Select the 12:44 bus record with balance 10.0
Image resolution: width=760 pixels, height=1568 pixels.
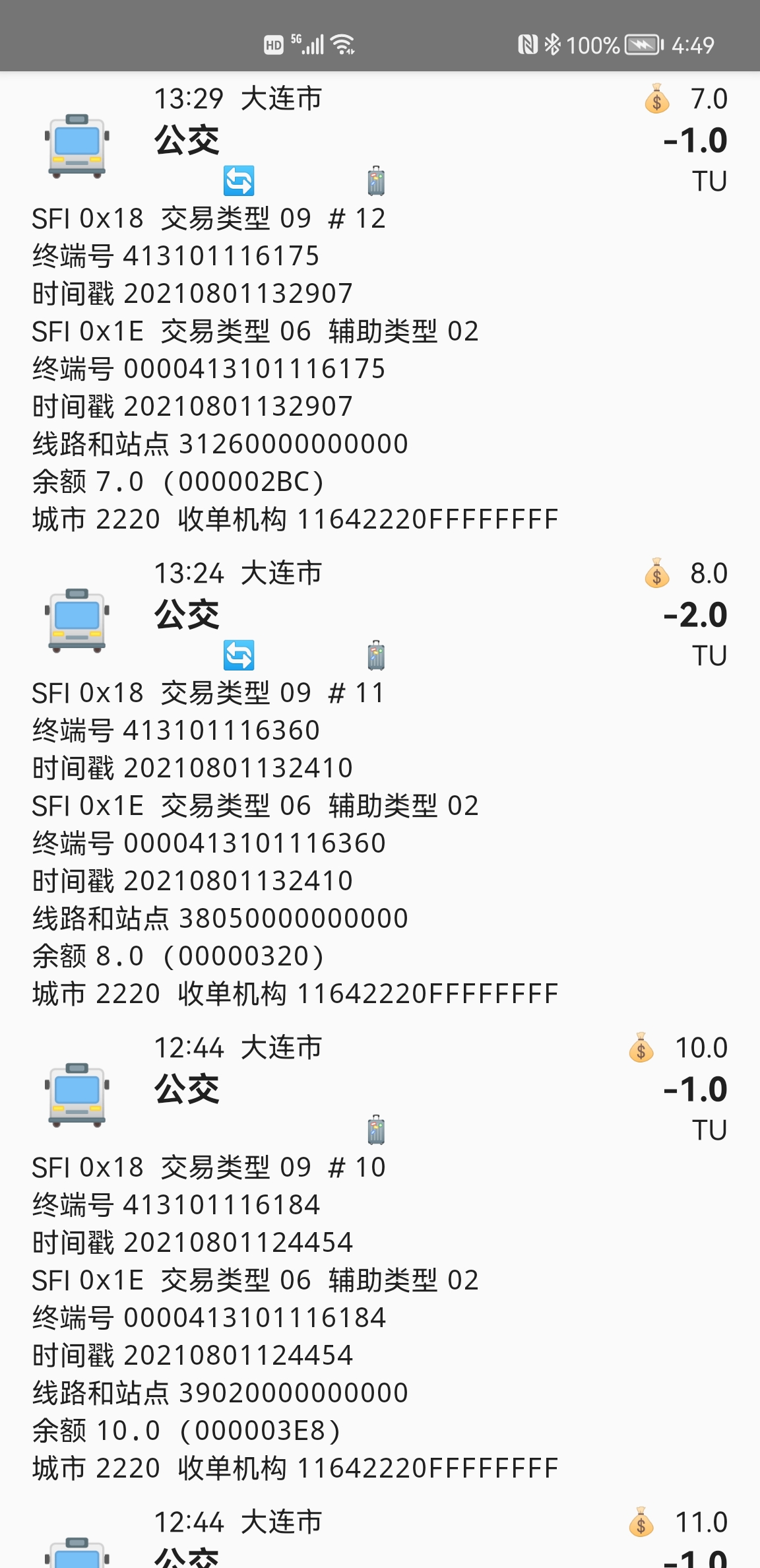click(x=380, y=1089)
